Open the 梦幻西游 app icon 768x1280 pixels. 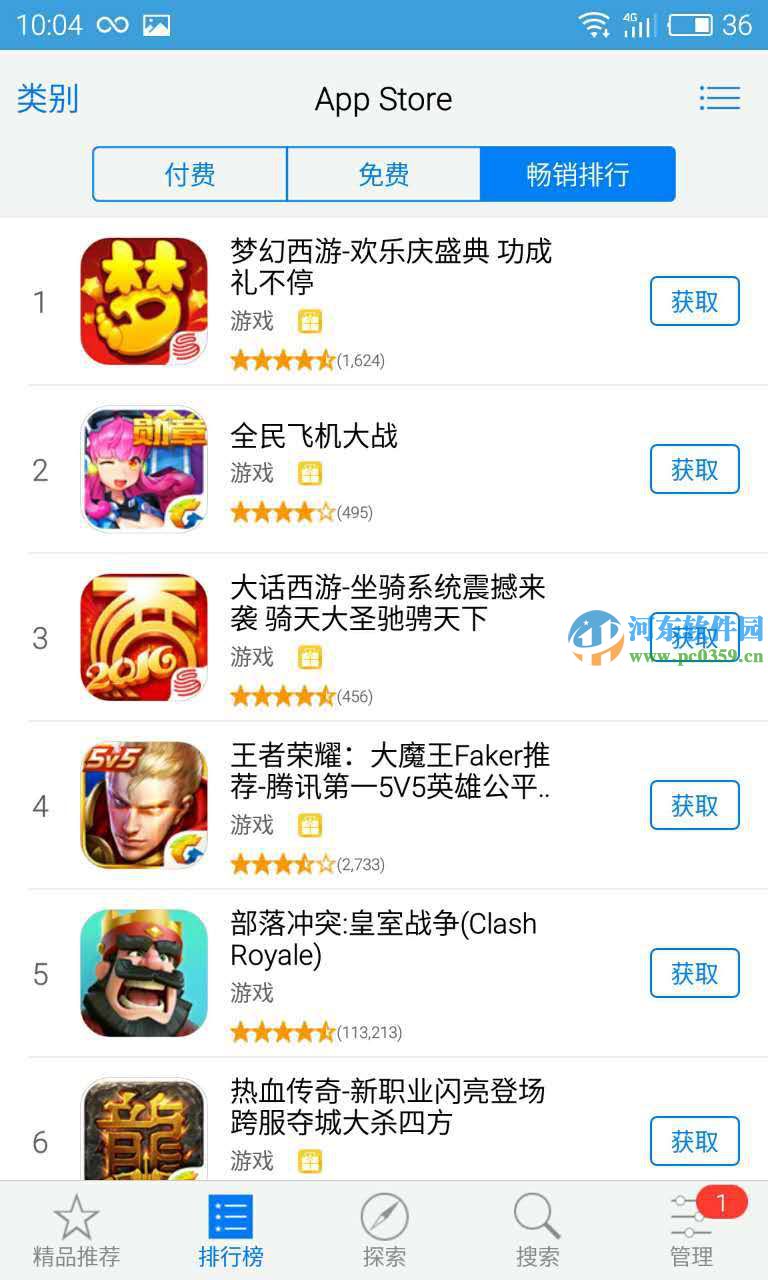142,301
